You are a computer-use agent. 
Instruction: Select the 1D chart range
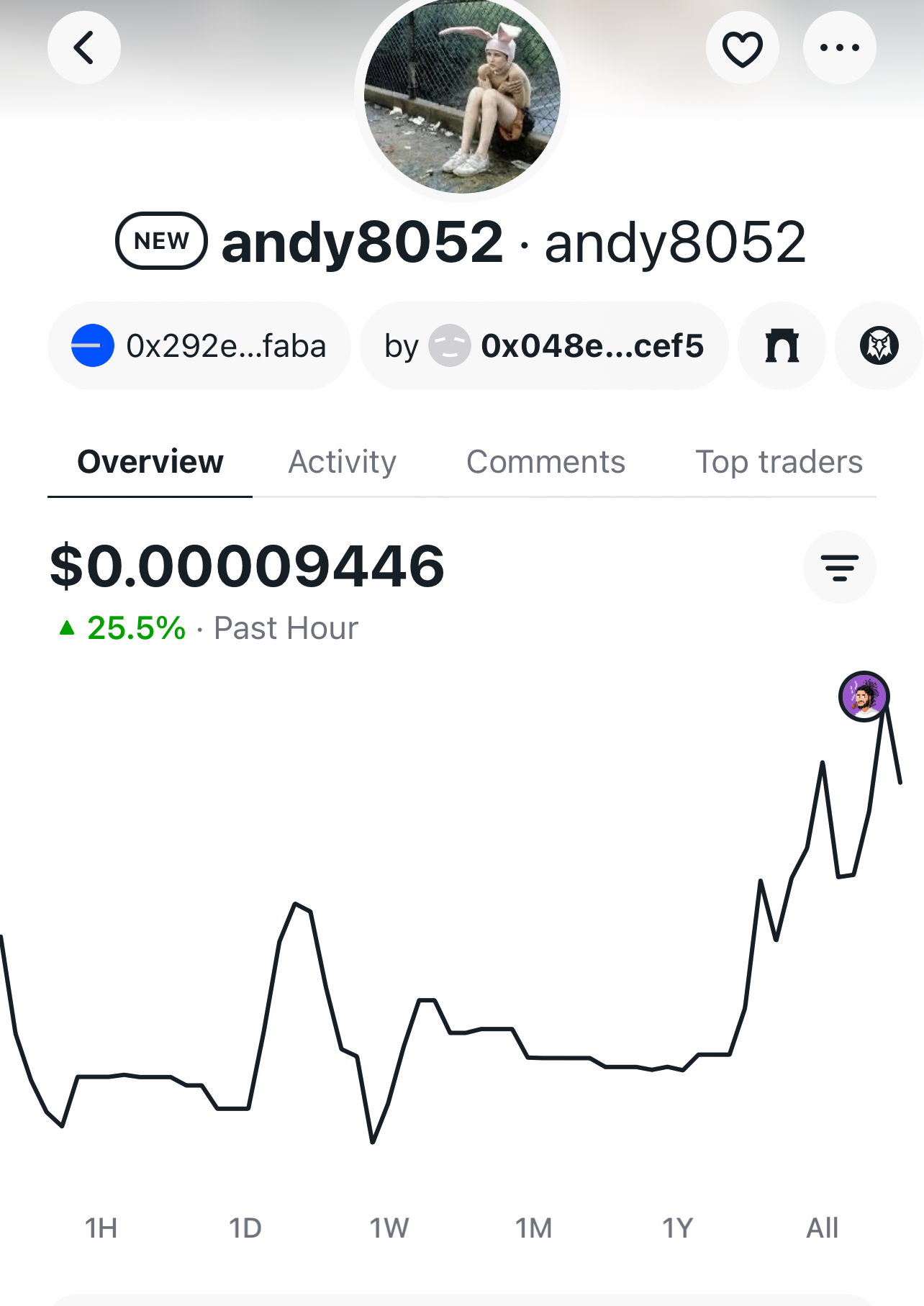pos(245,1228)
